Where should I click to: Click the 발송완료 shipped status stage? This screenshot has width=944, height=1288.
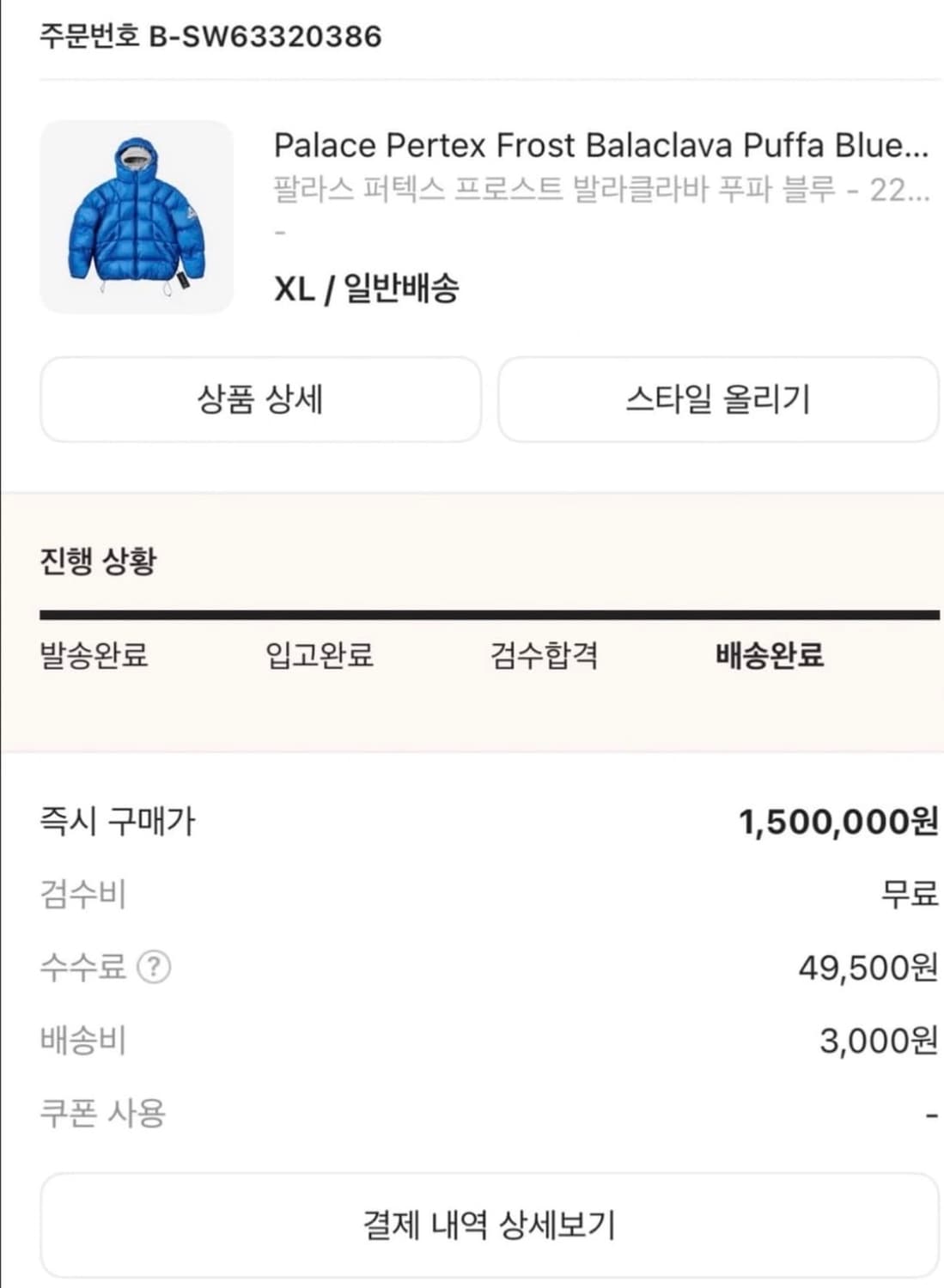tap(92, 657)
